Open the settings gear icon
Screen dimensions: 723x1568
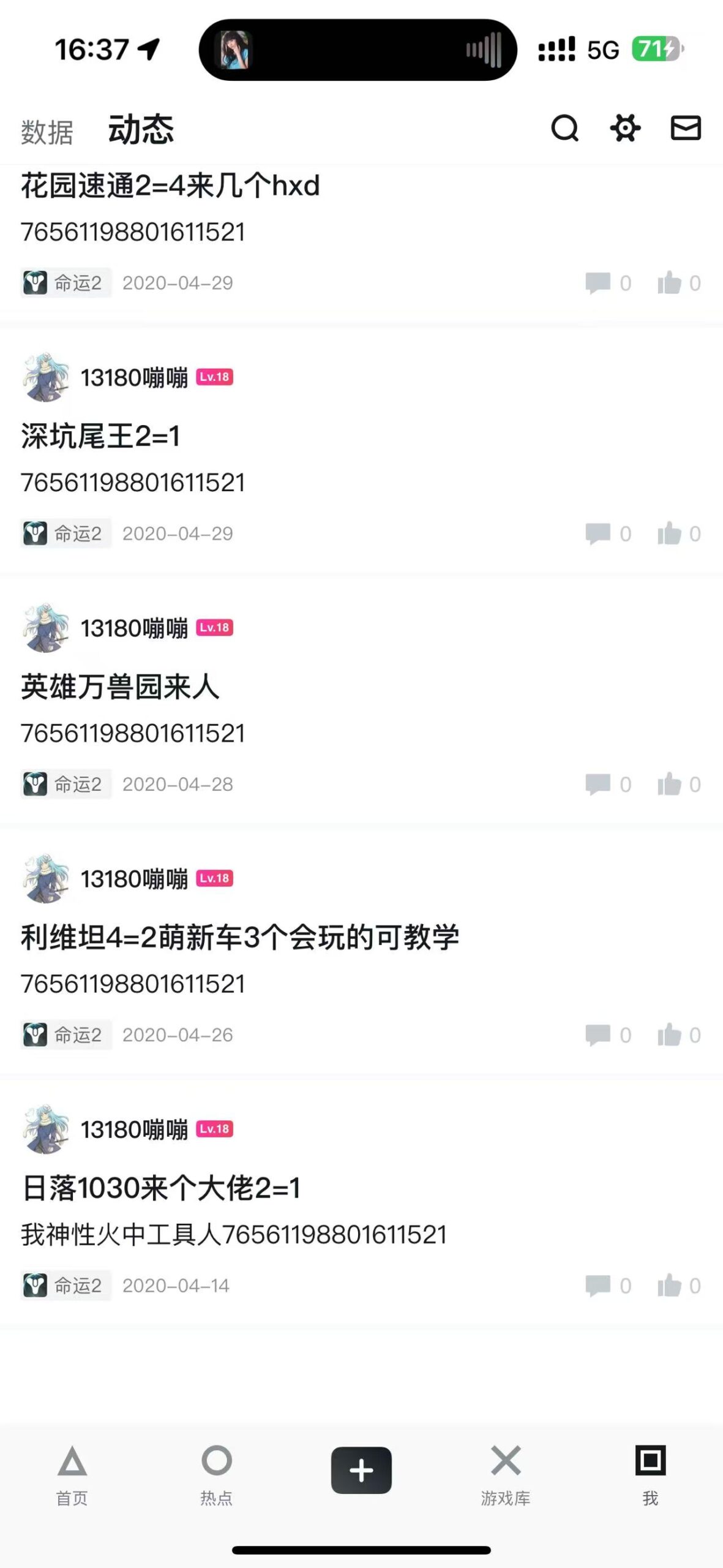[x=625, y=129]
